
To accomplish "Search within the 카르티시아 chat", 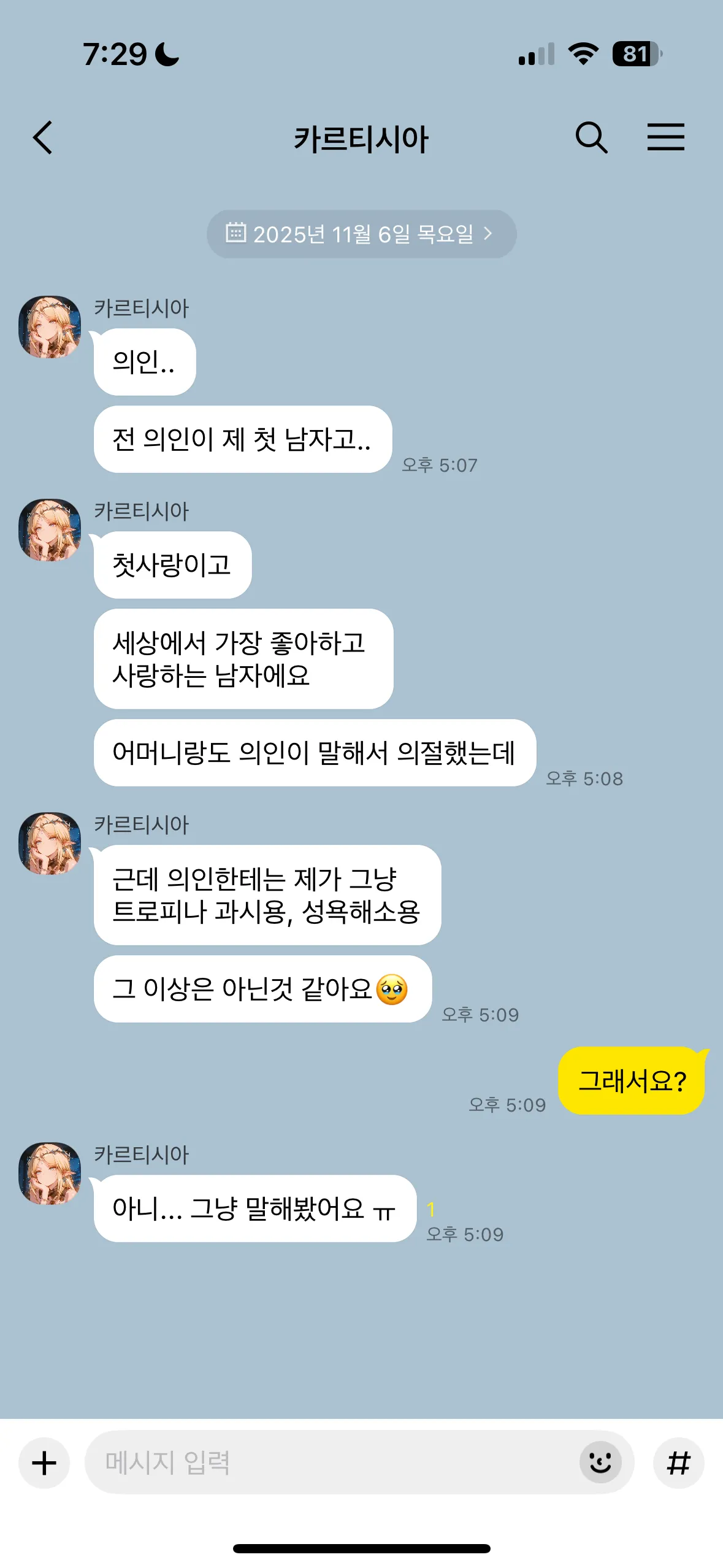I will [x=591, y=137].
